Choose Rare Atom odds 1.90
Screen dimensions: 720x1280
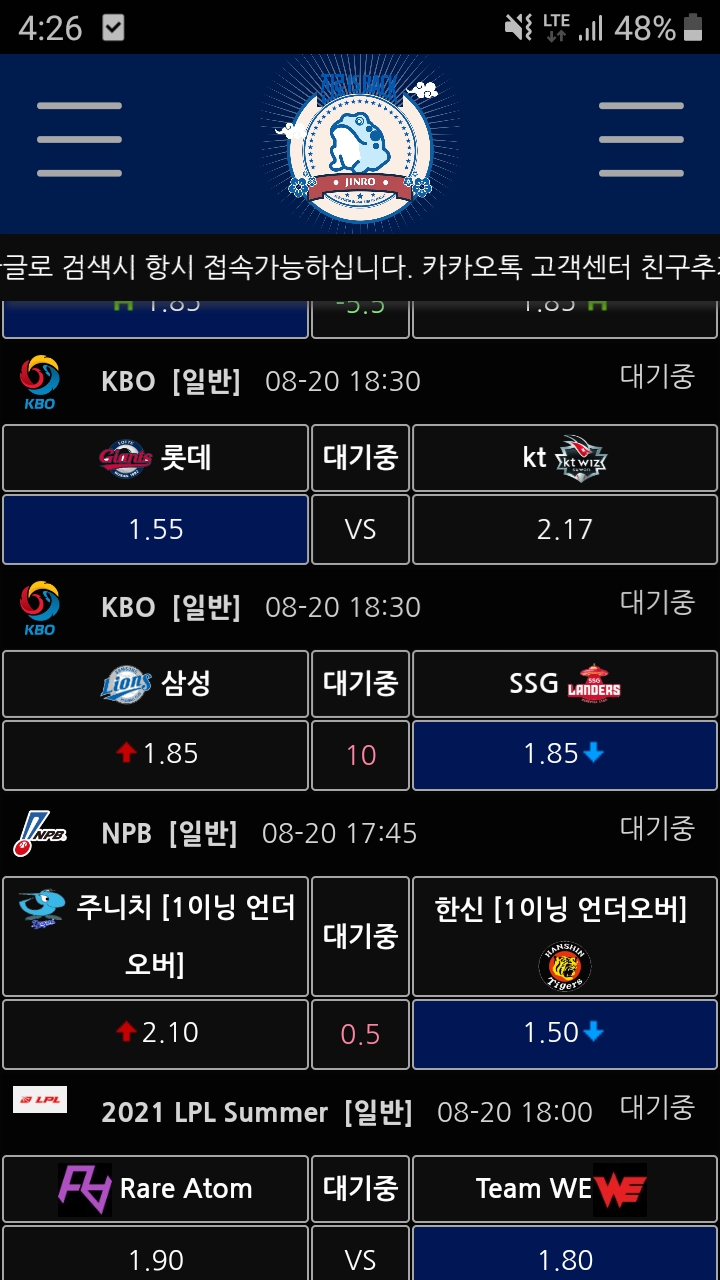click(156, 1258)
